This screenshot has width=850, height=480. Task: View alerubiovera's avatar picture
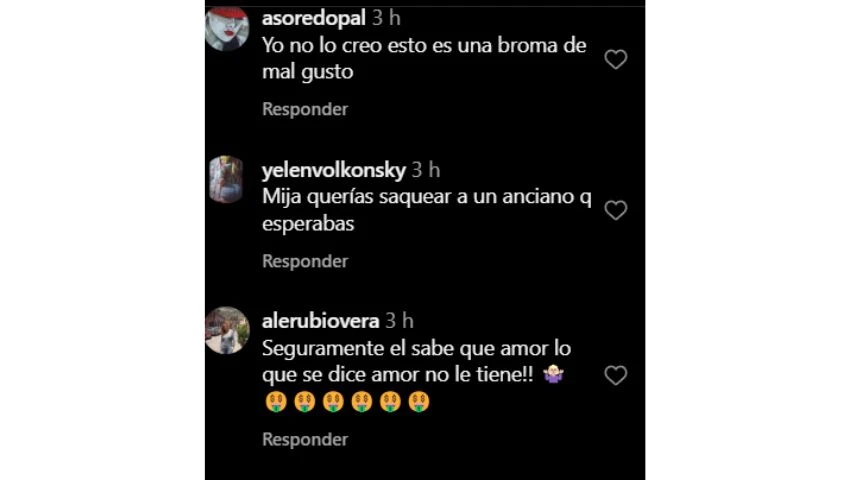(227, 331)
